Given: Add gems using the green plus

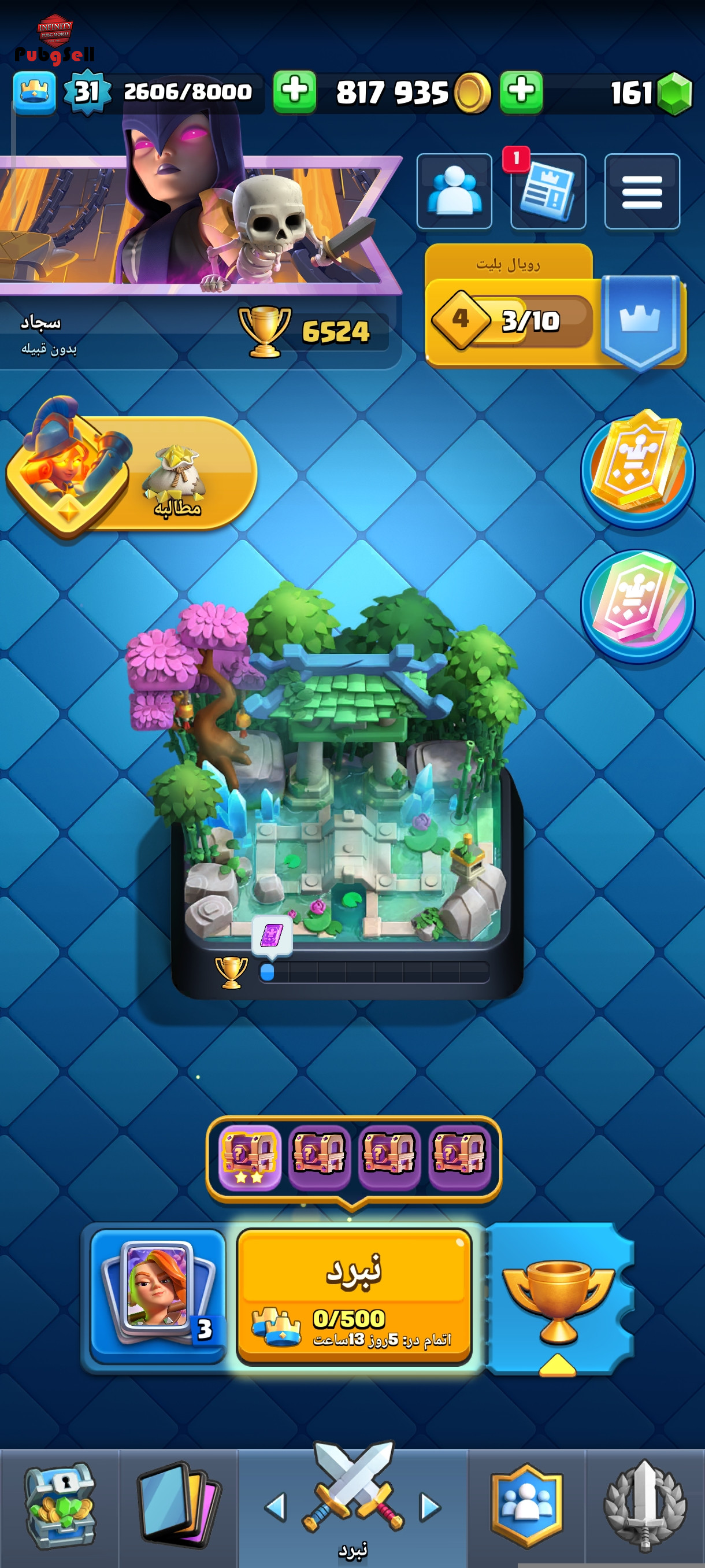Looking at the screenshot, I should 521,92.
